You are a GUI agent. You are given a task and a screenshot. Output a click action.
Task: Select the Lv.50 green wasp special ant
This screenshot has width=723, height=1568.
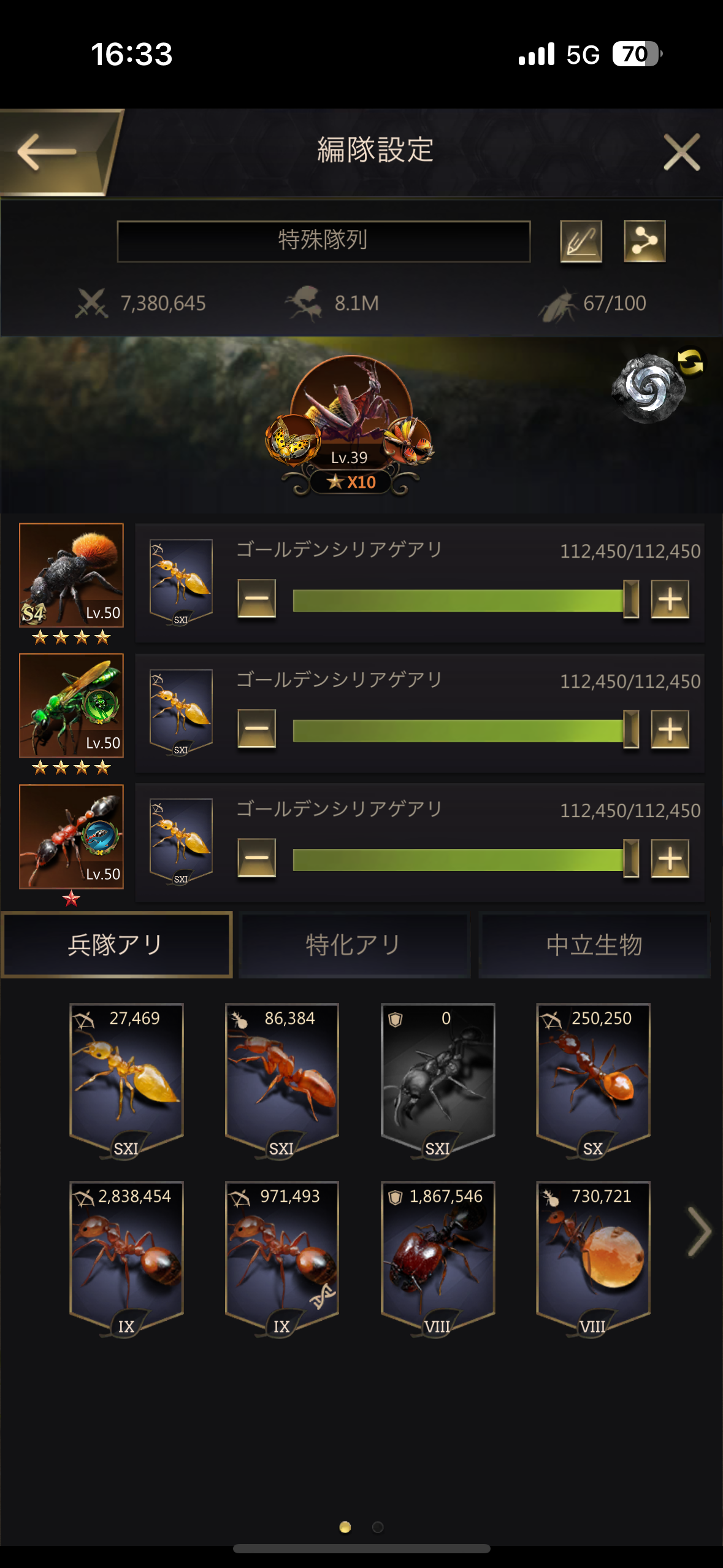pyautogui.click(x=71, y=705)
